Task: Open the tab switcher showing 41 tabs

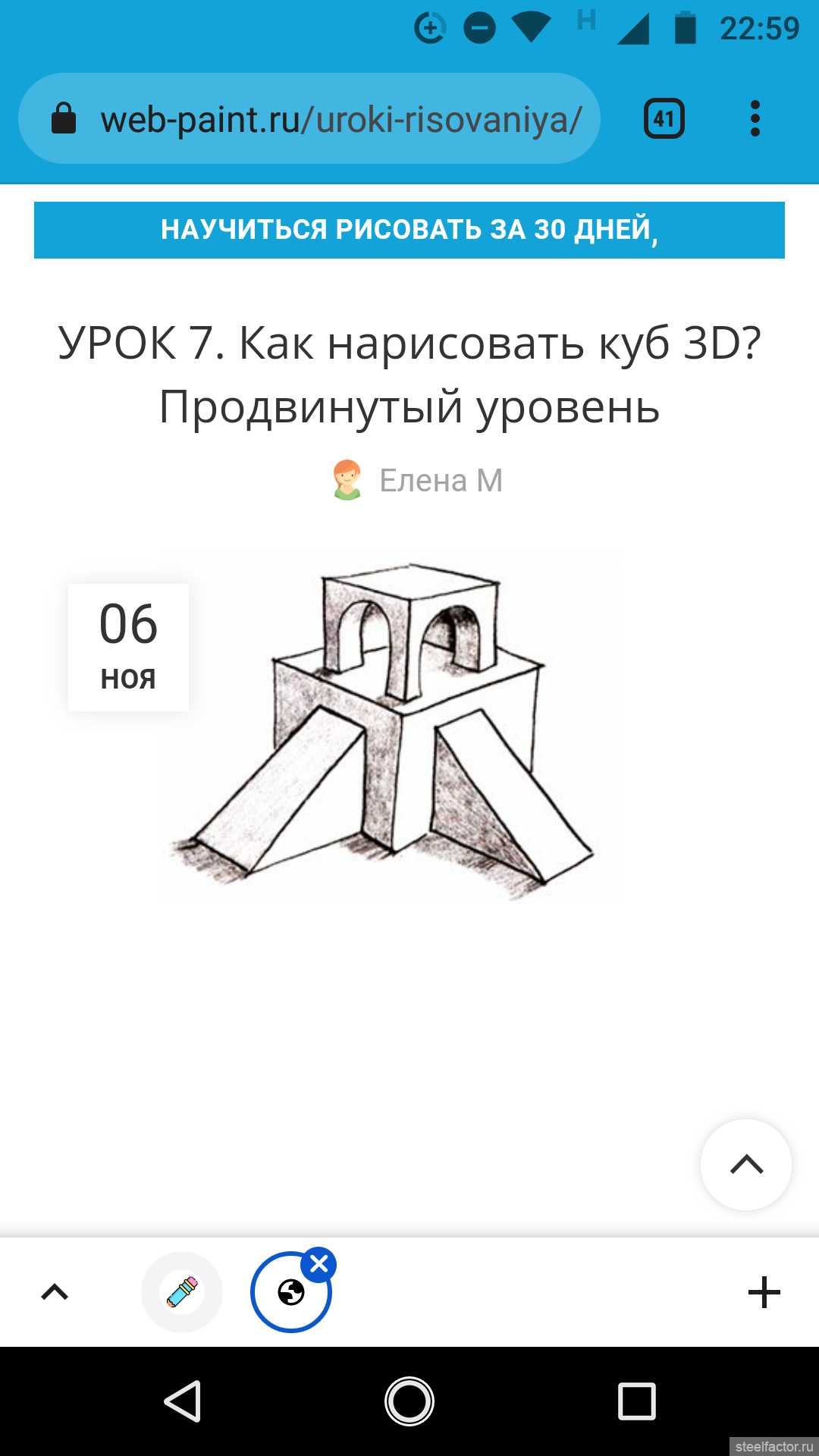Action: coord(664,119)
